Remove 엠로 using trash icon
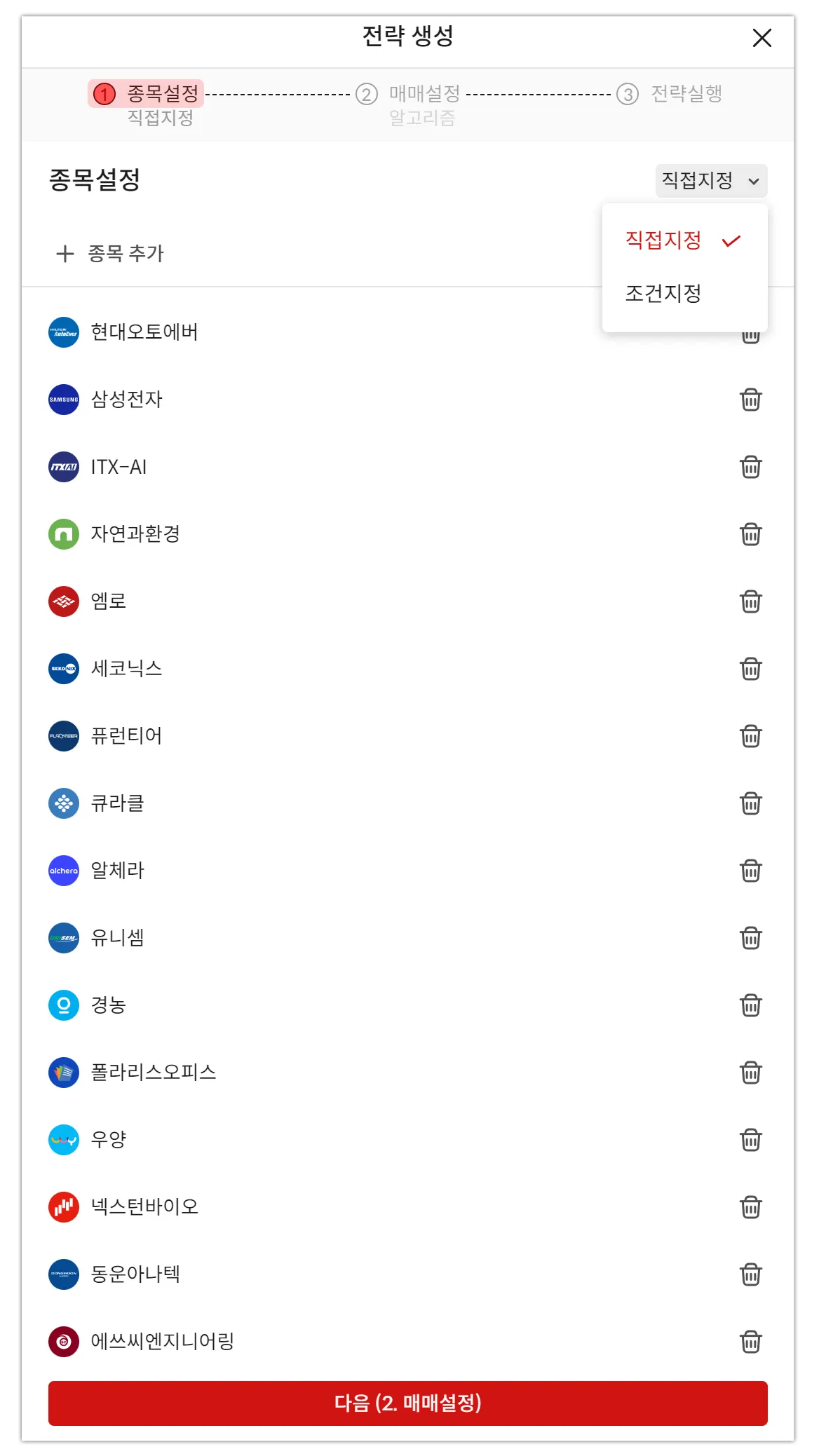This screenshot has height=1456, width=819. pos(750,601)
